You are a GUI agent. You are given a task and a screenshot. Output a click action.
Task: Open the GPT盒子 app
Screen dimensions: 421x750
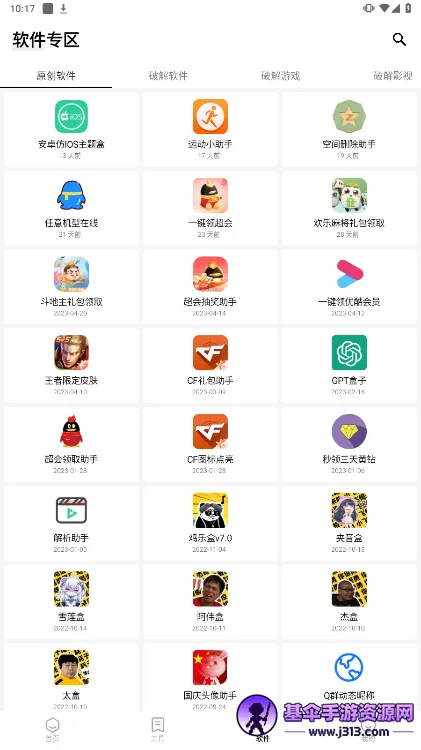pyautogui.click(x=349, y=365)
